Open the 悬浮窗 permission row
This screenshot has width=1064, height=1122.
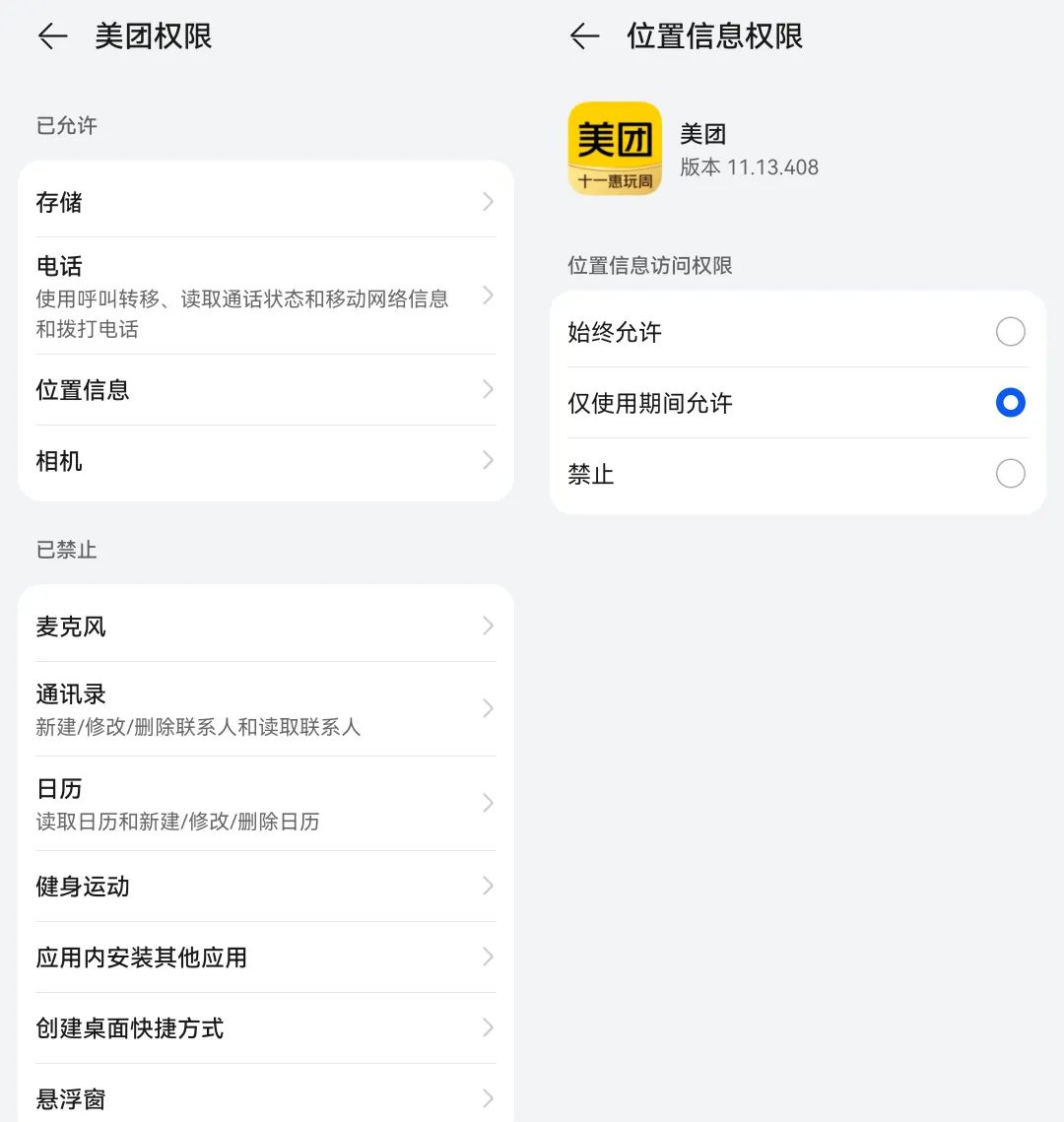pos(265,1093)
